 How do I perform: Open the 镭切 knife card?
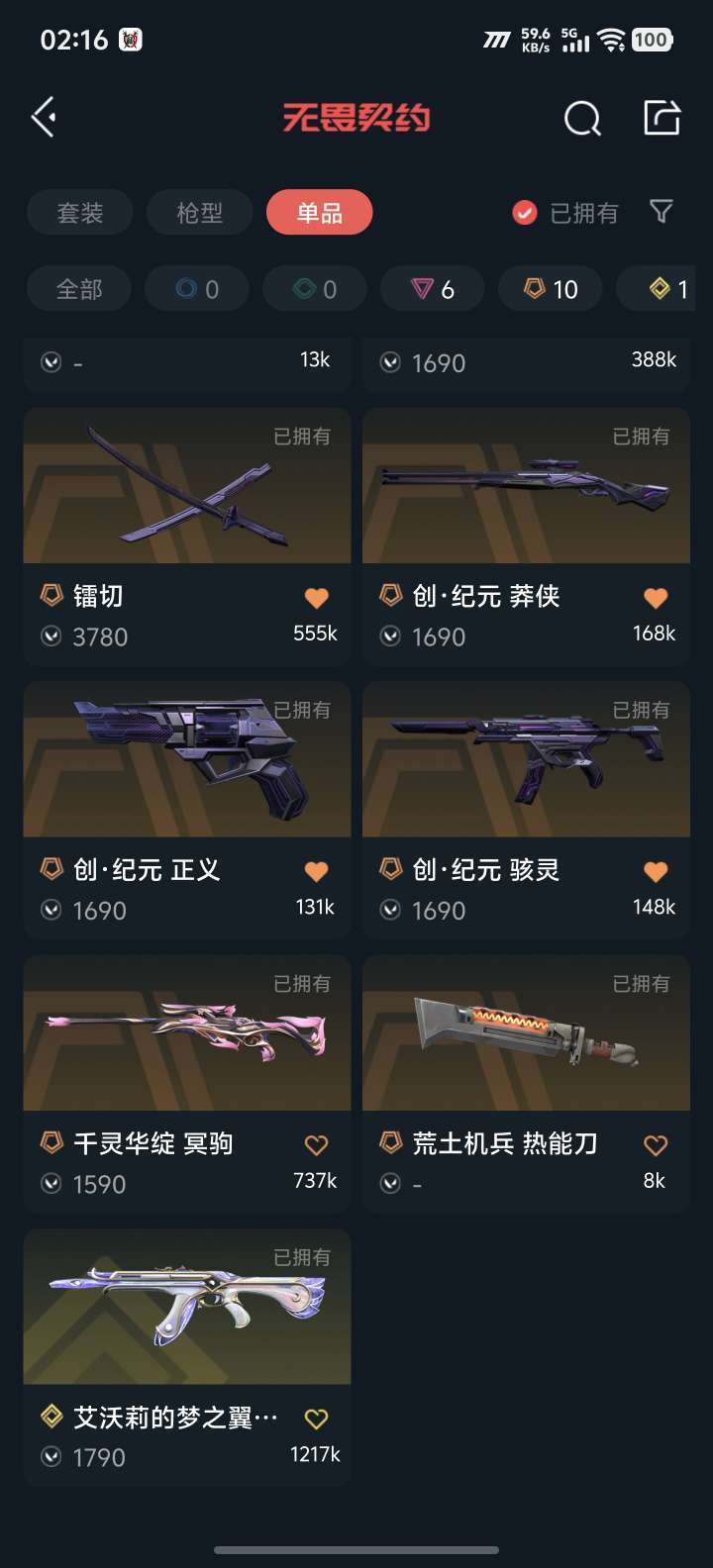pos(187,537)
